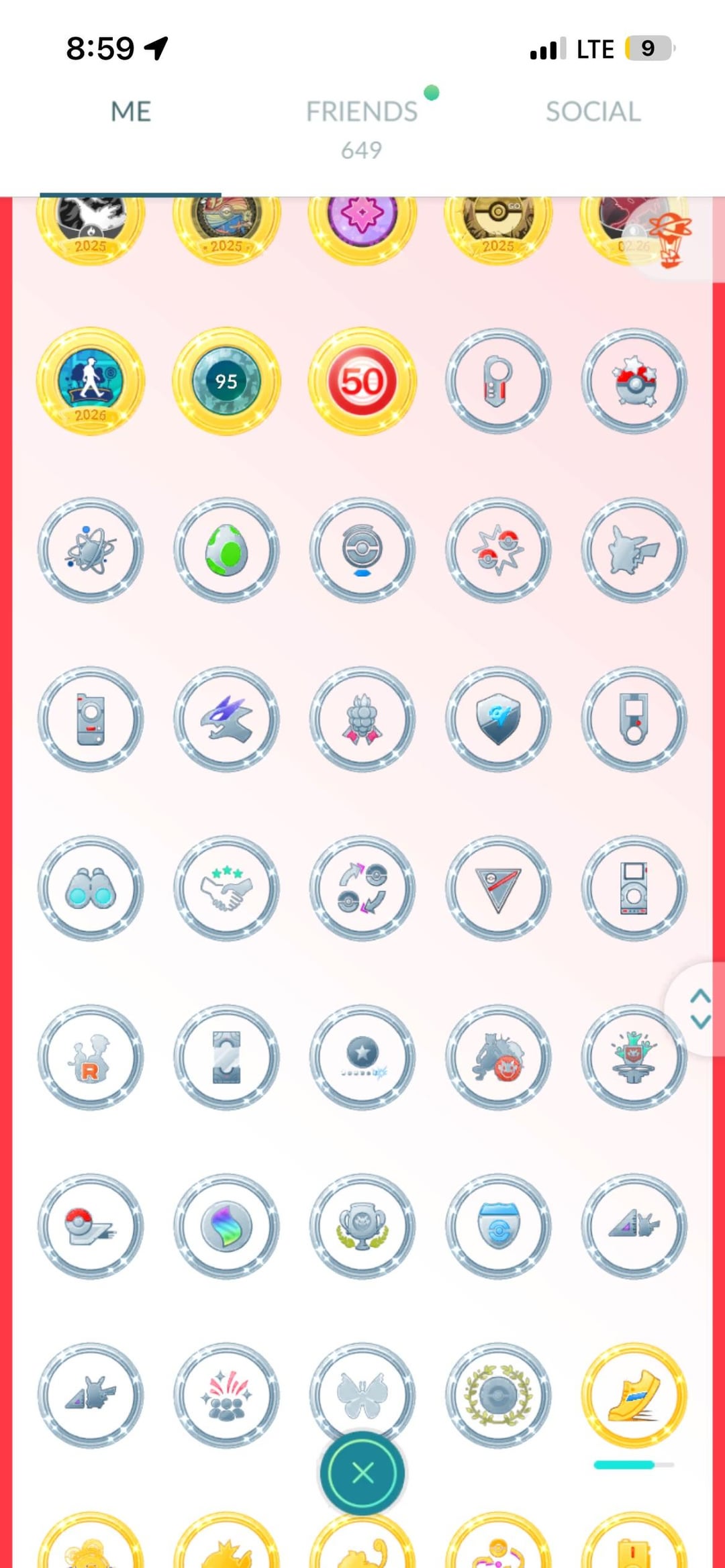Screen dimensions: 725x1568
Task: Open the Social tab
Action: tap(593, 112)
